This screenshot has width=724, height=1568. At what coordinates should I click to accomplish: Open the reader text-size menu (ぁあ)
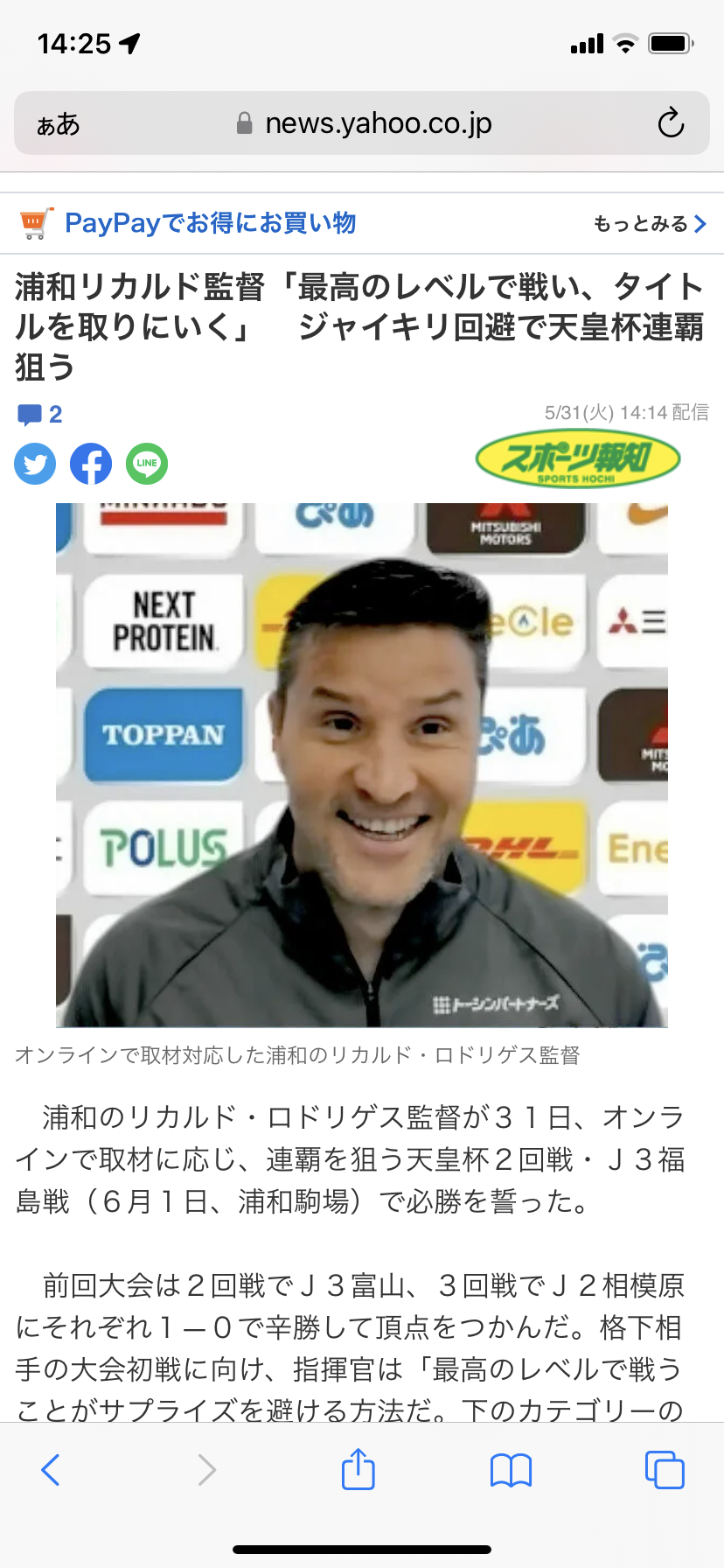58,124
